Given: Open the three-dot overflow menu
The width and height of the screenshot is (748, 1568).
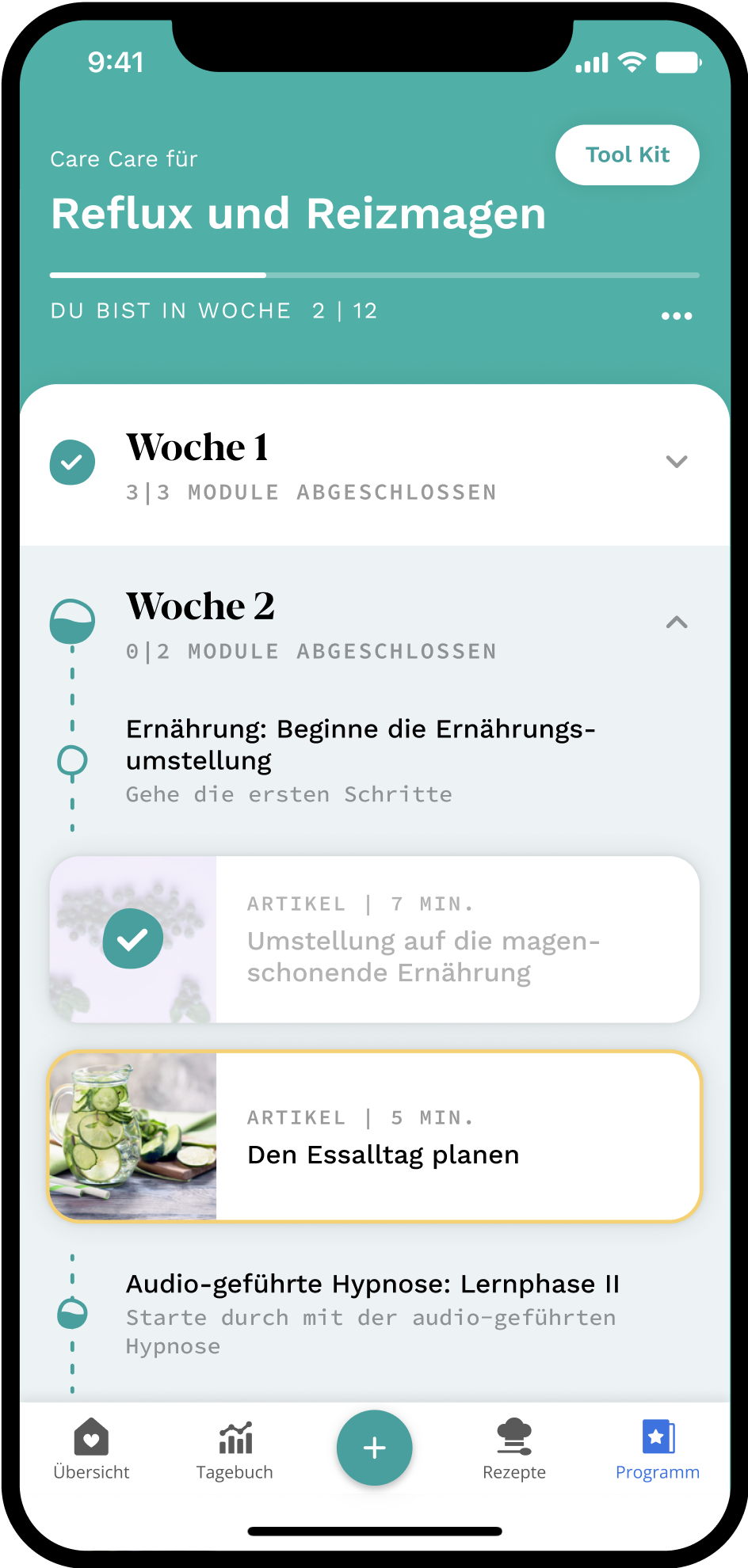Looking at the screenshot, I should pyautogui.click(x=676, y=316).
